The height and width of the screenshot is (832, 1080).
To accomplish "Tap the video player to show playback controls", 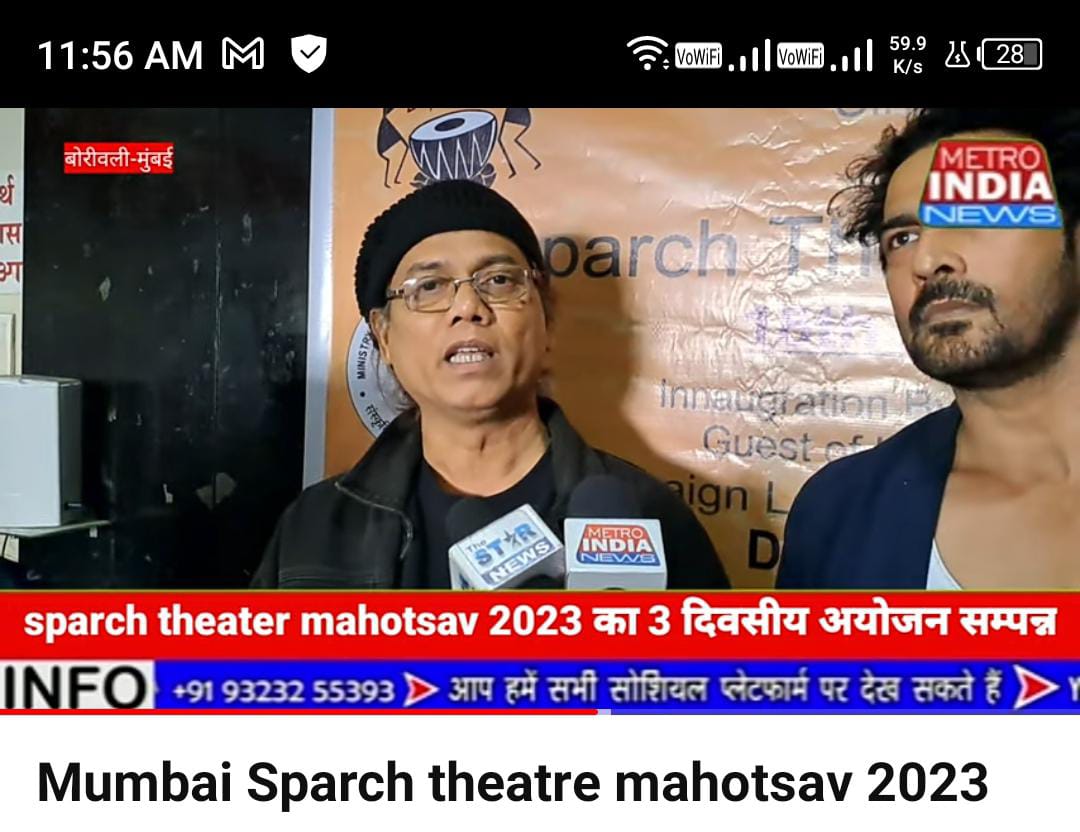I will [540, 400].
